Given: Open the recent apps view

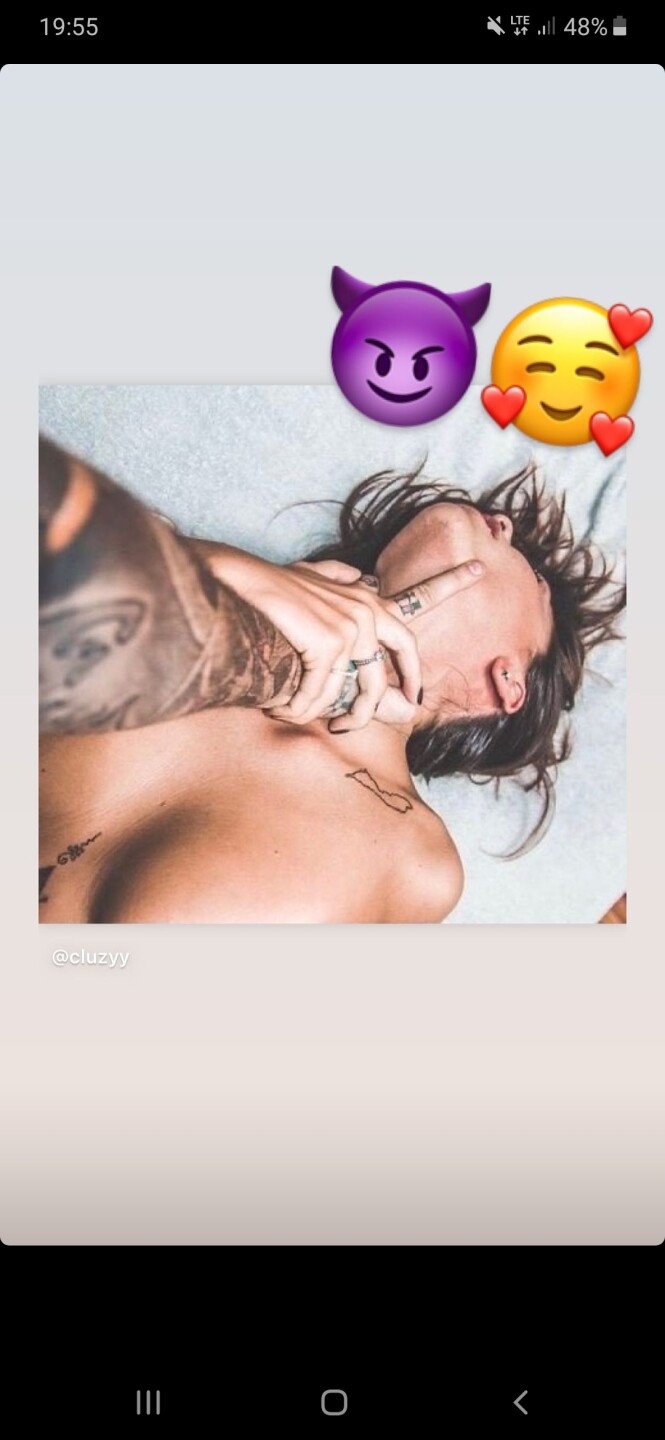Looking at the screenshot, I should tap(148, 1402).
